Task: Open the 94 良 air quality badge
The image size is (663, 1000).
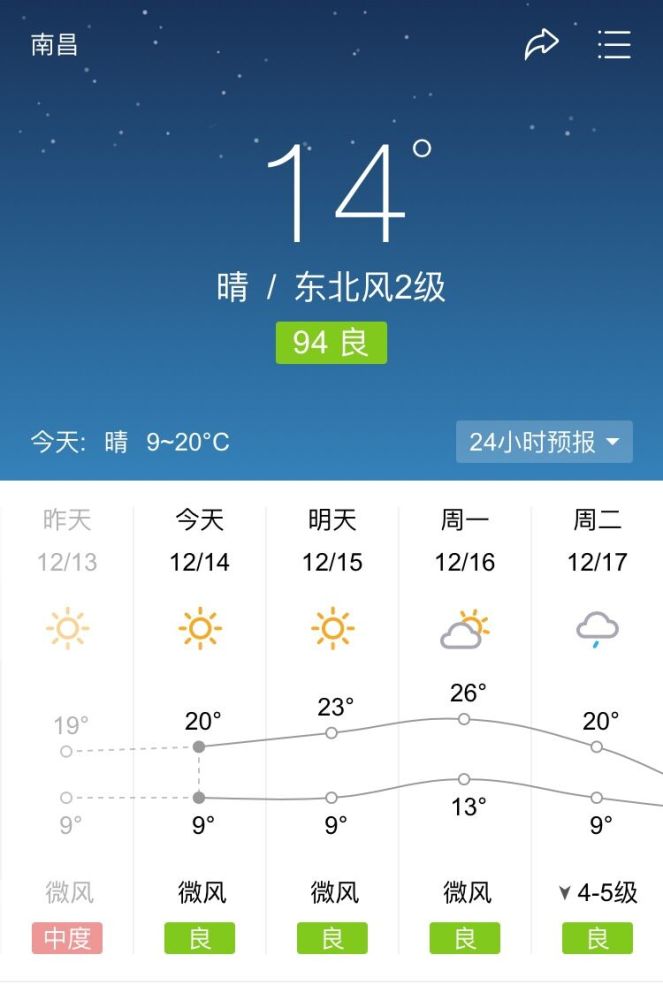Action: click(x=331, y=343)
